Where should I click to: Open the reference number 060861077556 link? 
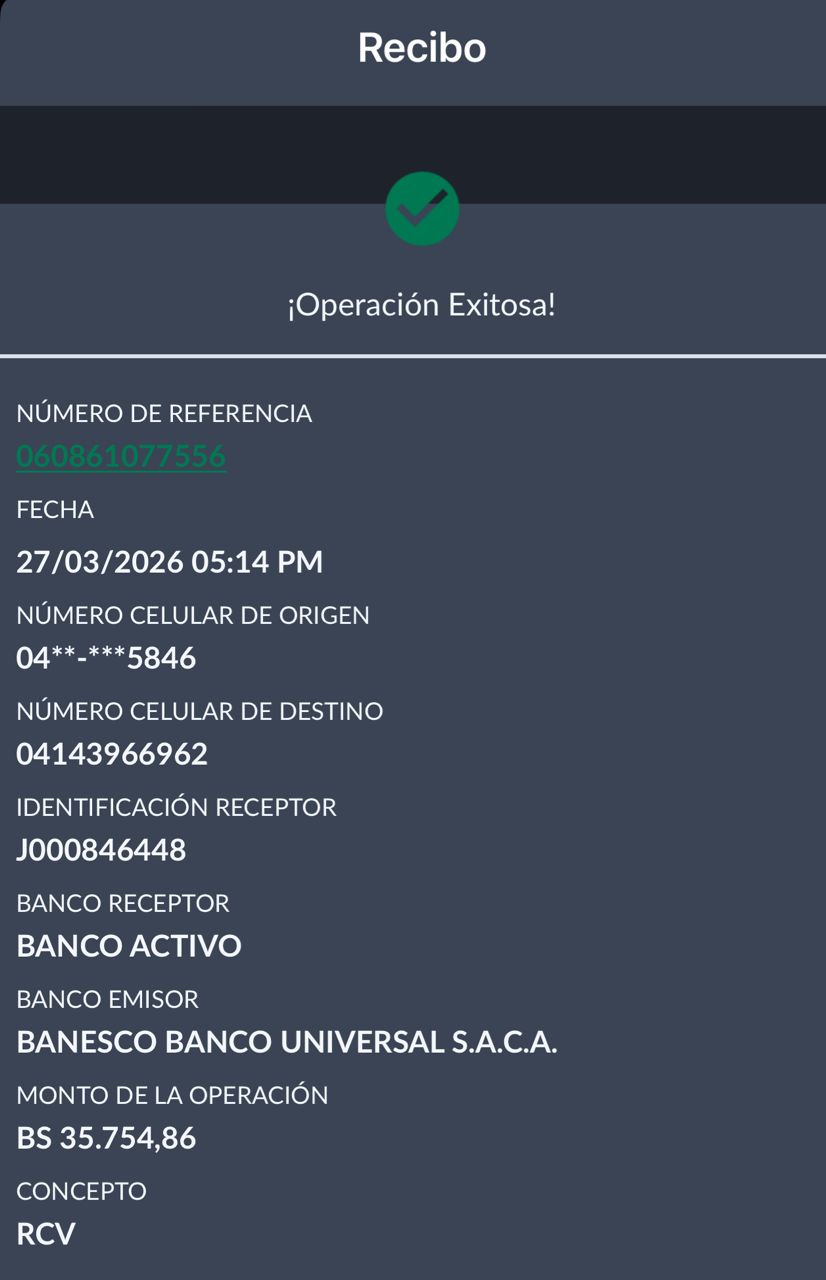click(x=121, y=457)
